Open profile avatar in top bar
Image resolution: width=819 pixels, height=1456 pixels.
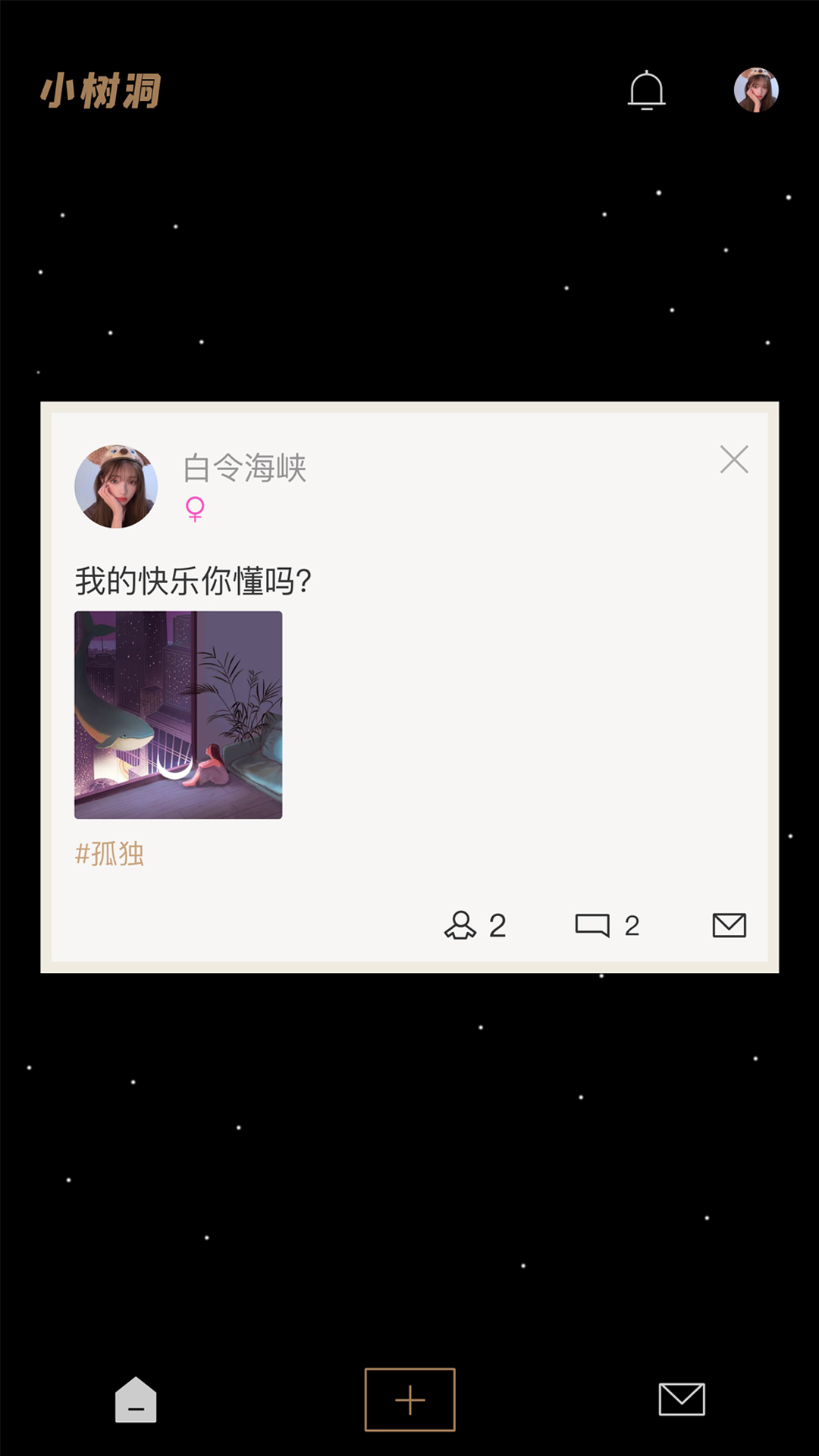(756, 90)
